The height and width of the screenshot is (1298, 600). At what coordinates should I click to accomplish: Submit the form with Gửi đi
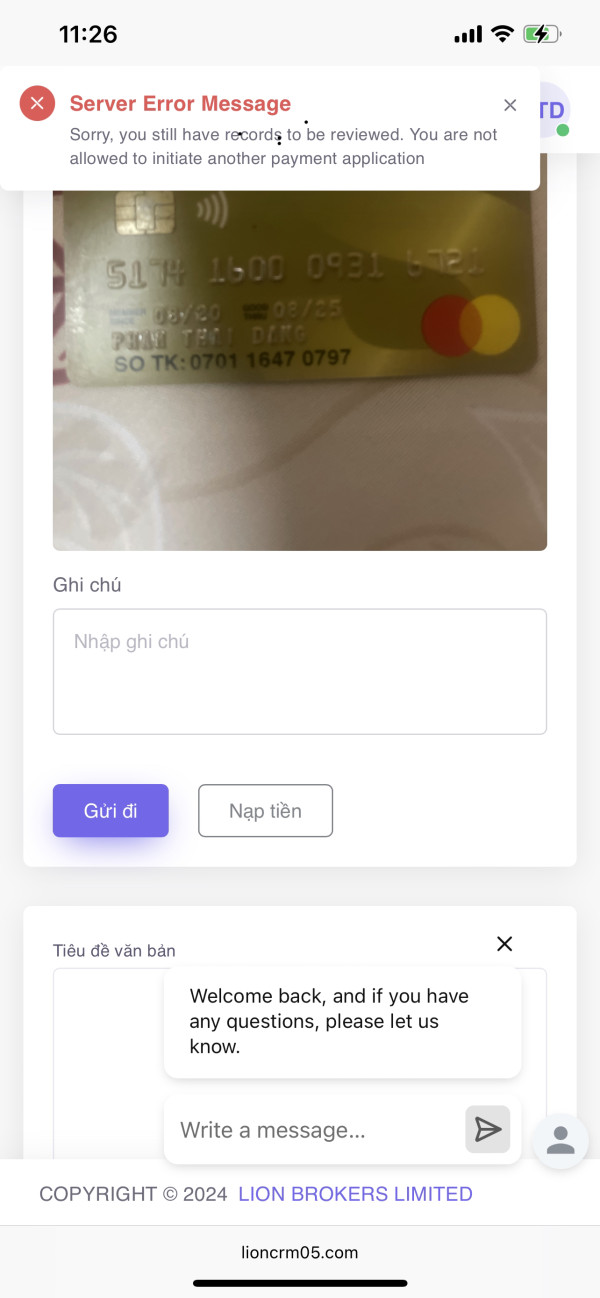coord(111,810)
